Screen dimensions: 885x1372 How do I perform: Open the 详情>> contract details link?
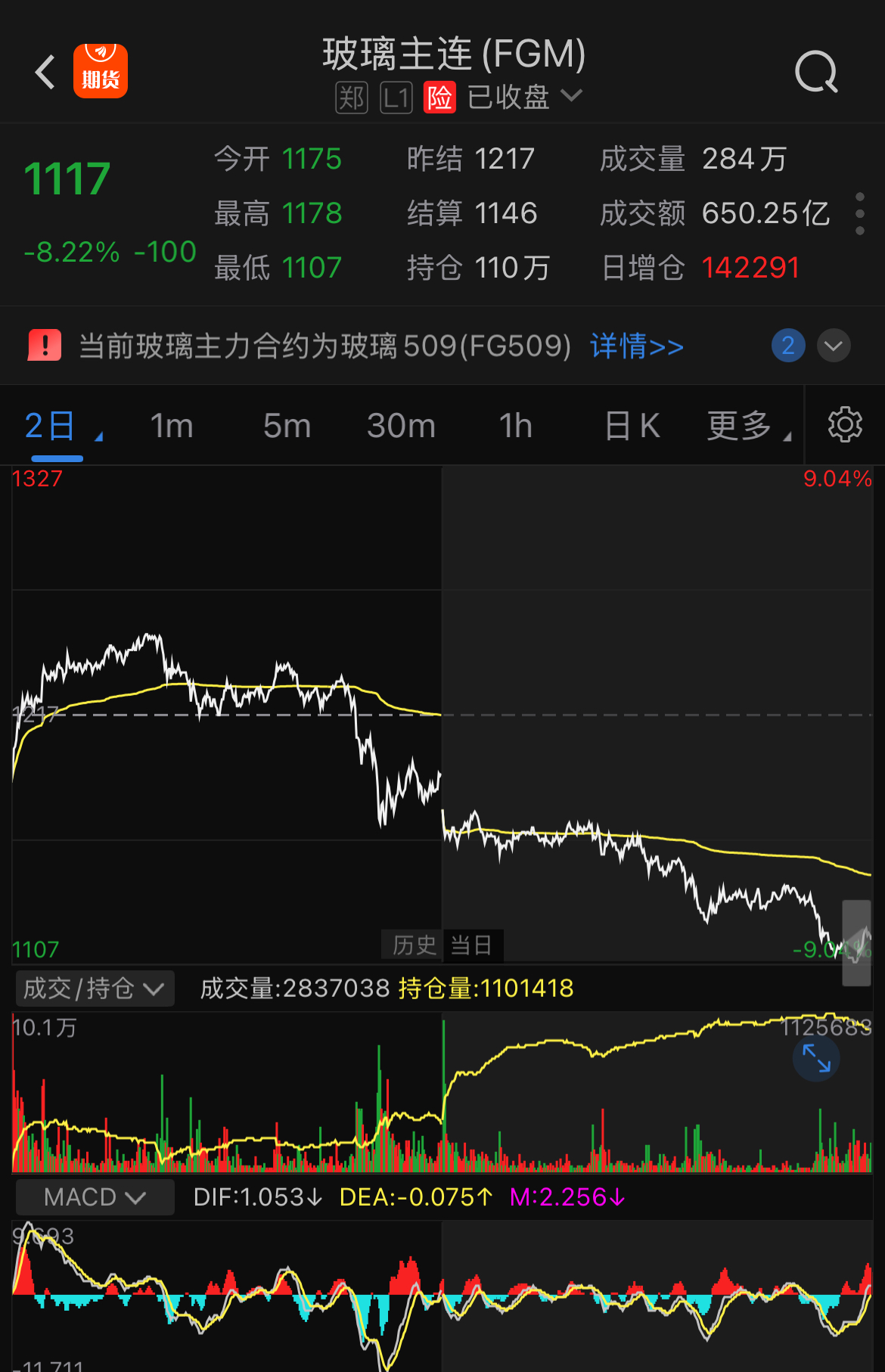click(x=636, y=345)
